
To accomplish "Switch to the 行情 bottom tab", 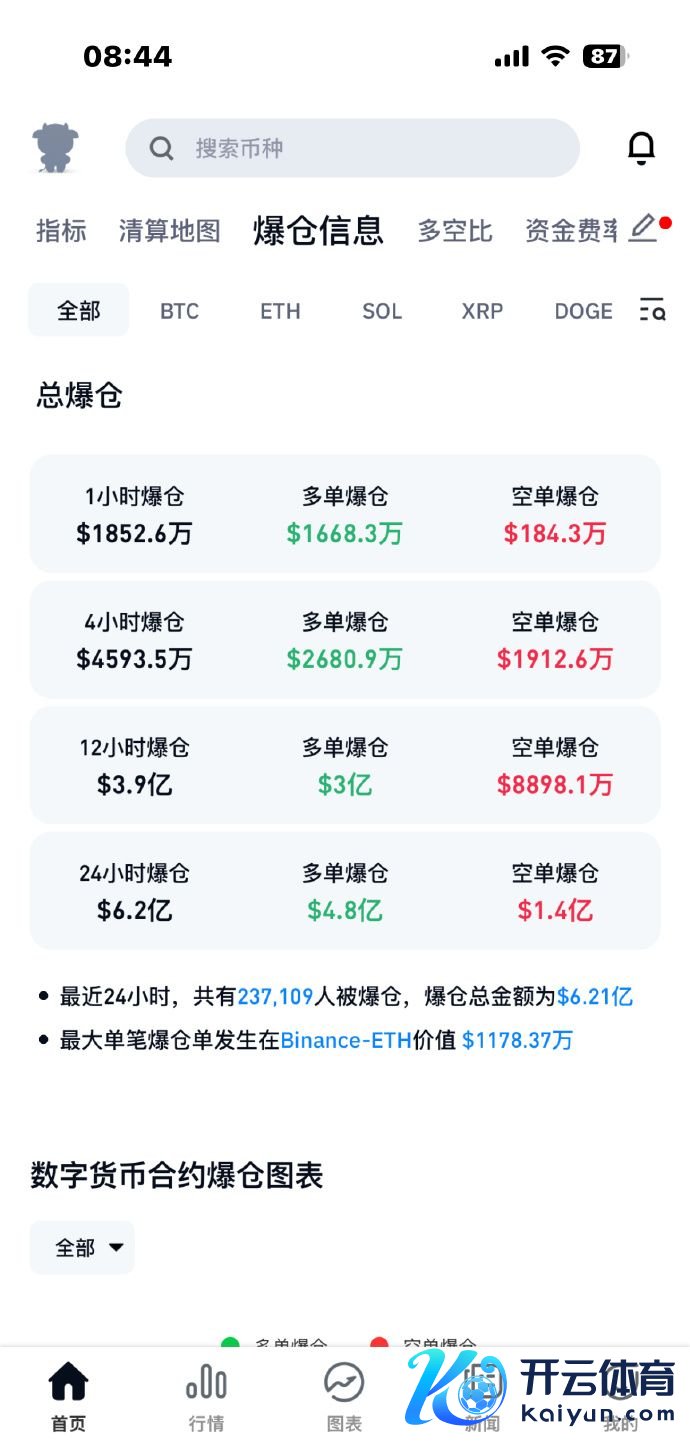I will pyautogui.click(x=207, y=1397).
